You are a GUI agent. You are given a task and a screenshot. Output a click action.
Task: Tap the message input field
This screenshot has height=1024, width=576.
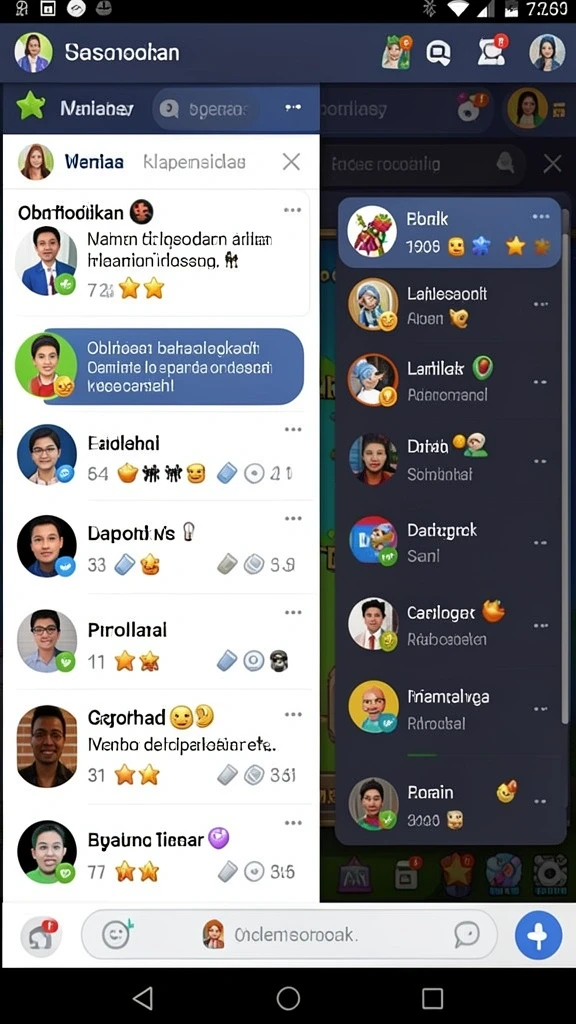[x=289, y=935]
